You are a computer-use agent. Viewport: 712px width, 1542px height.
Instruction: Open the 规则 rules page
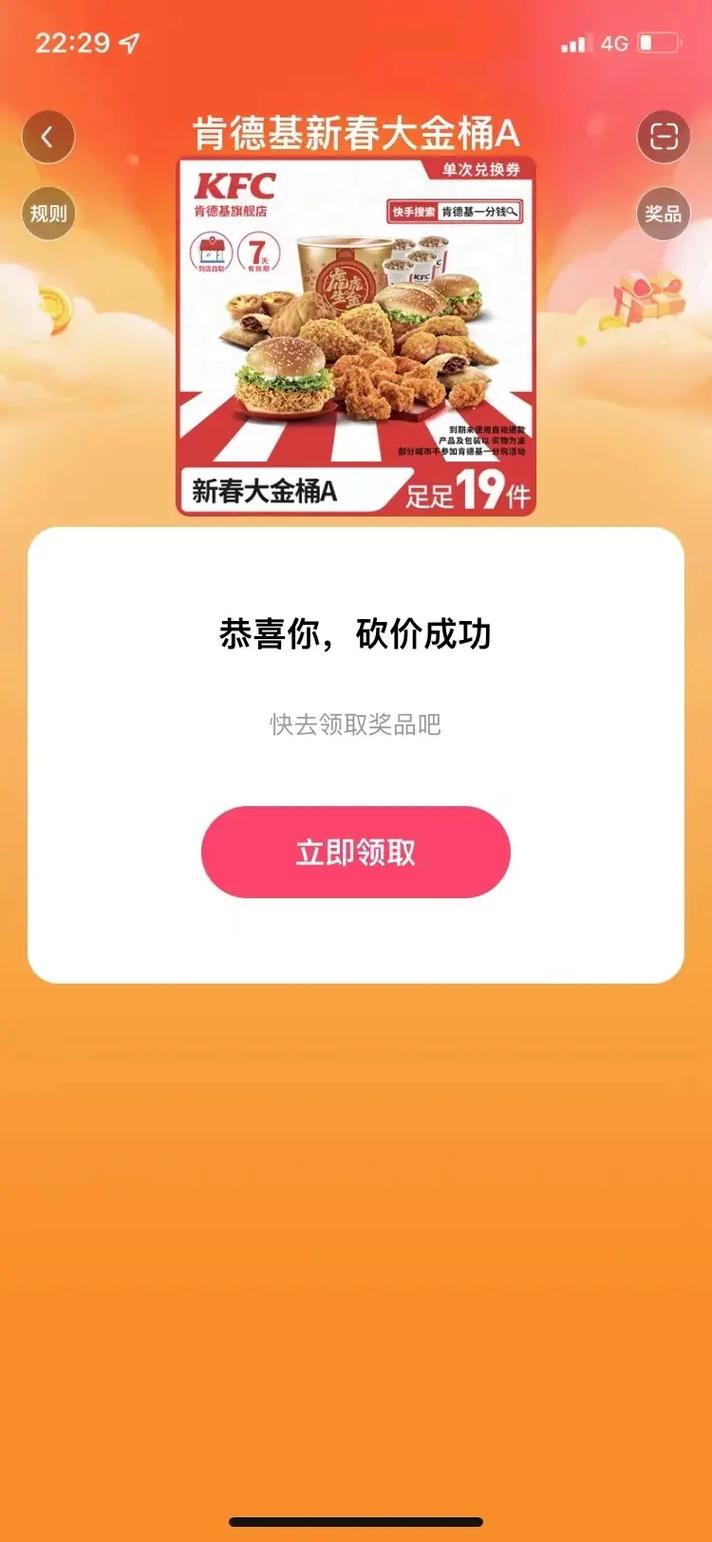click(48, 213)
